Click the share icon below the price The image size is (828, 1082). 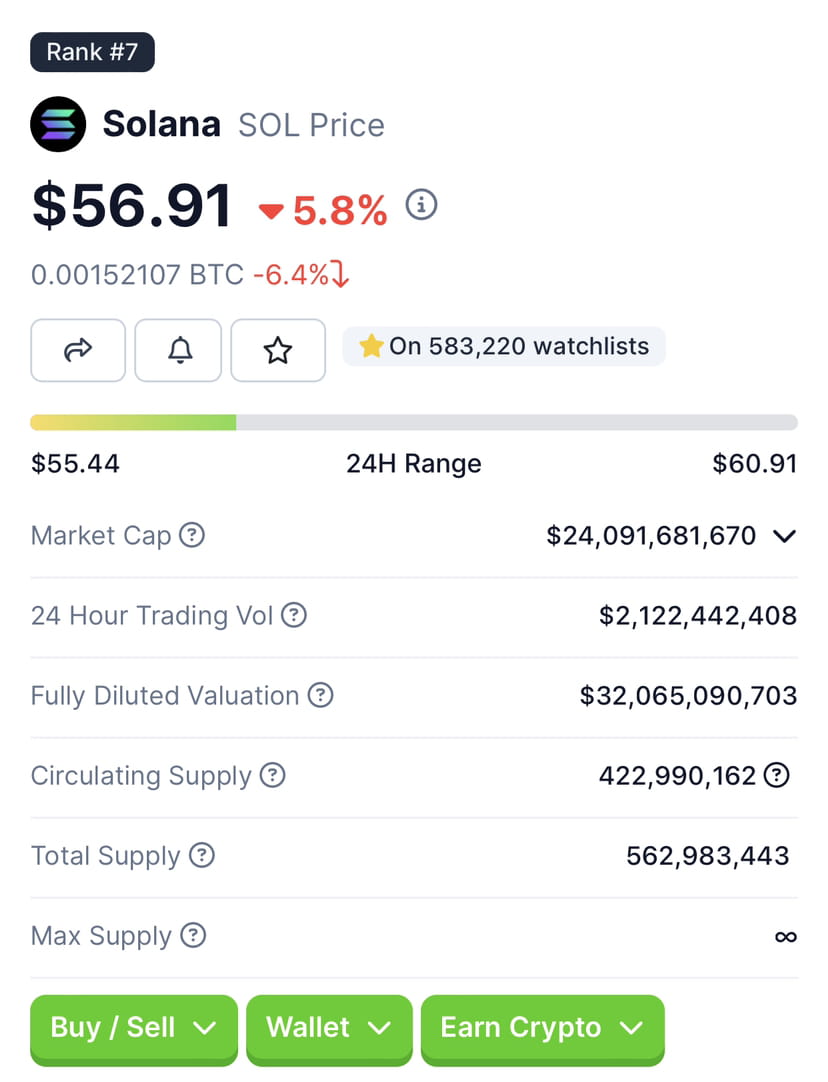pyautogui.click(x=77, y=350)
